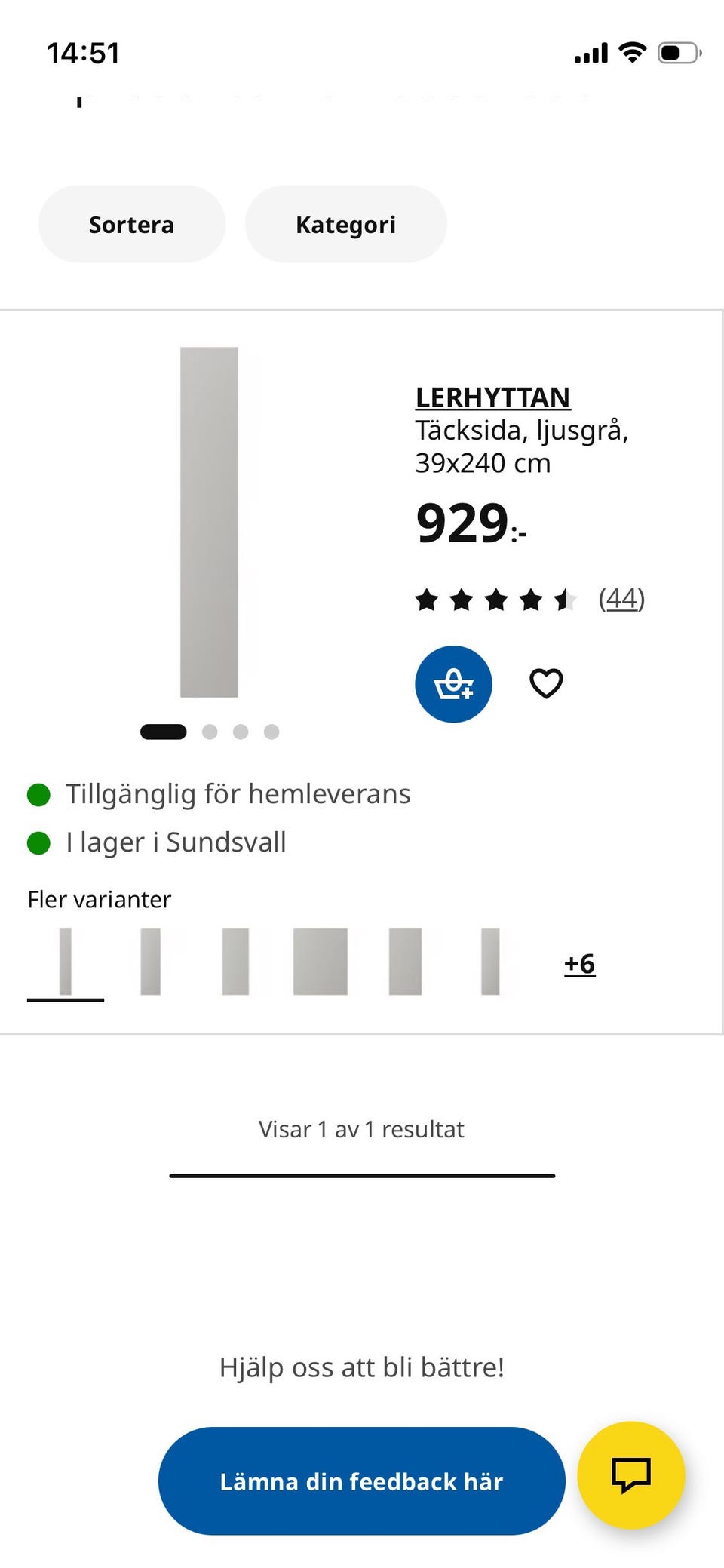Image resolution: width=724 pixels, height=1568 pixels.
Task: Select the Wi-Fi icon in the status bar
Action: tap(632, 51)
